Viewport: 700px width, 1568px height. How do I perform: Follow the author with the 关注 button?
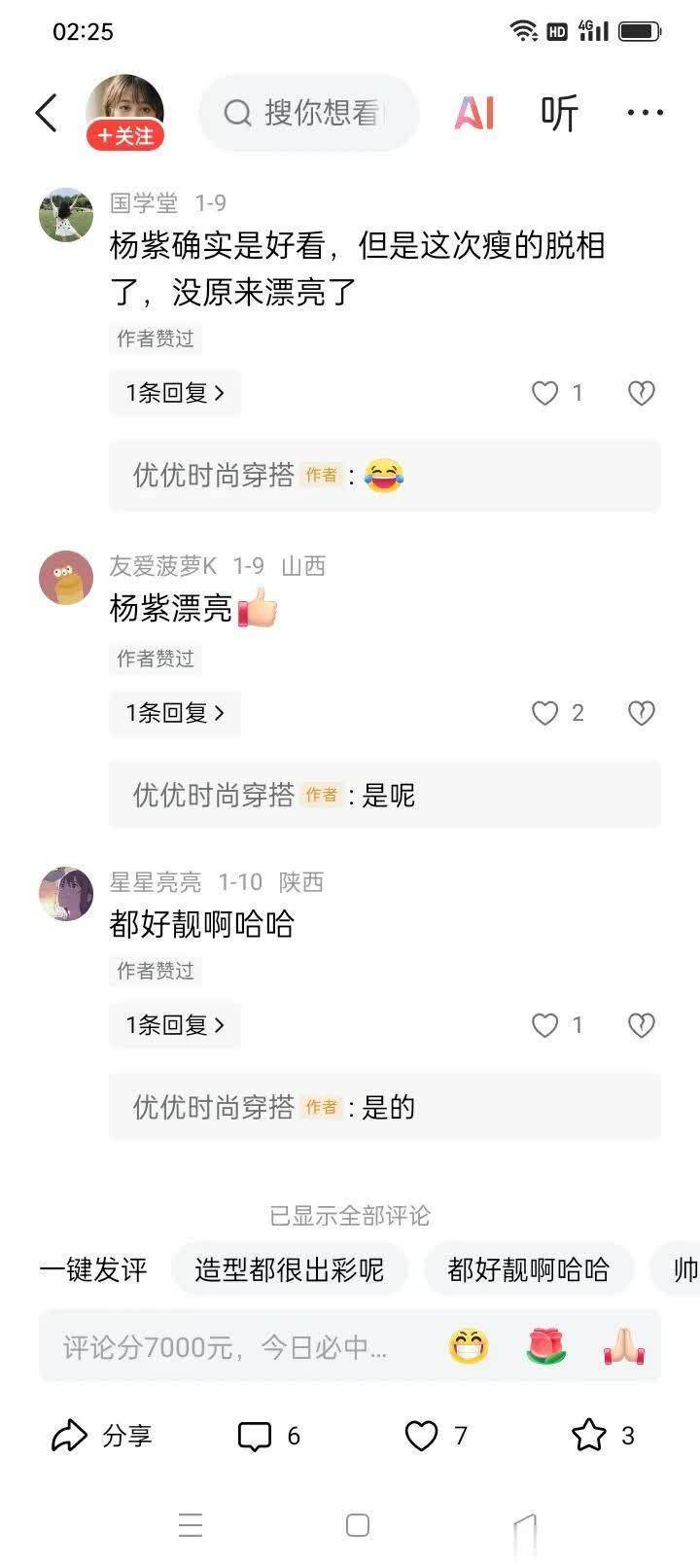pos(125,136)
